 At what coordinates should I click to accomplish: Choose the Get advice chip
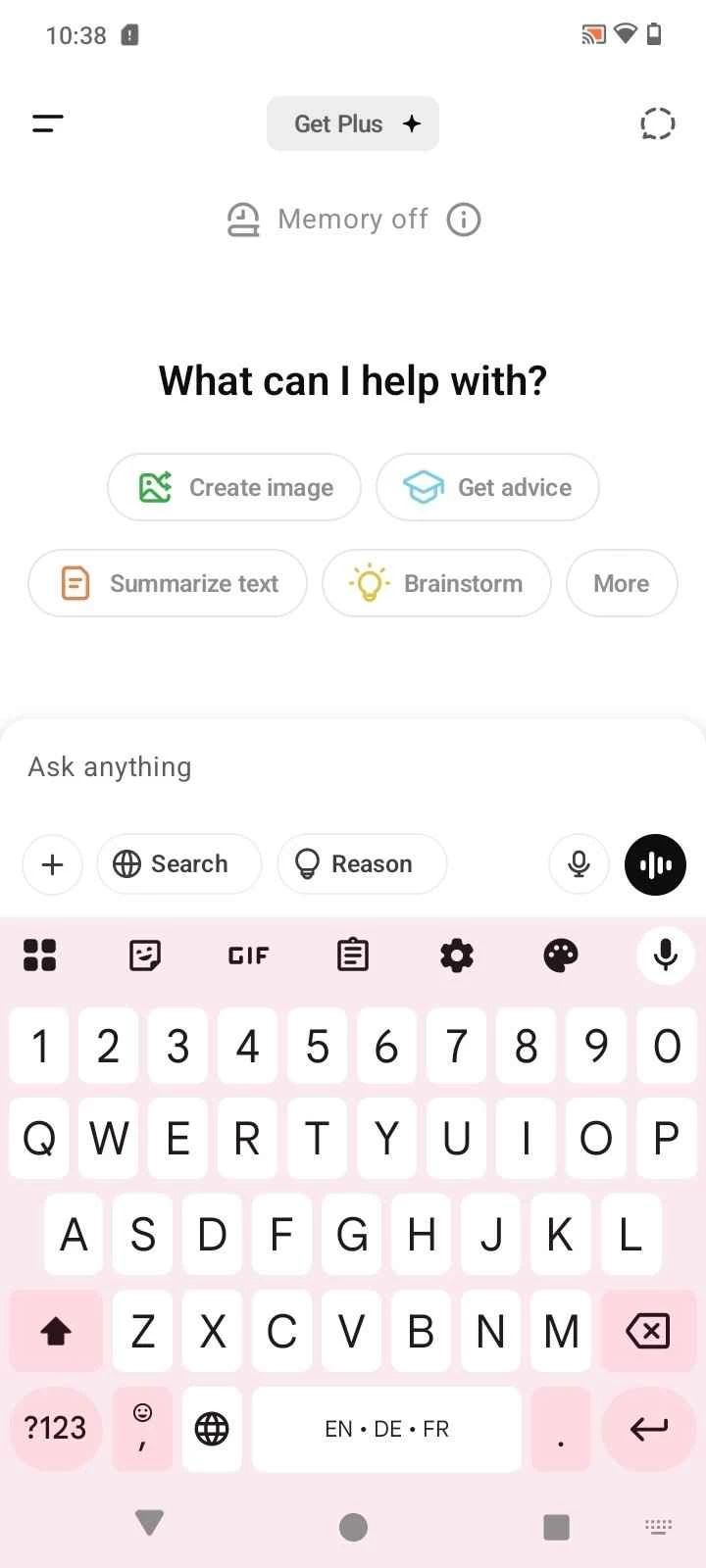pyautogui.click(x=487, y=487)
